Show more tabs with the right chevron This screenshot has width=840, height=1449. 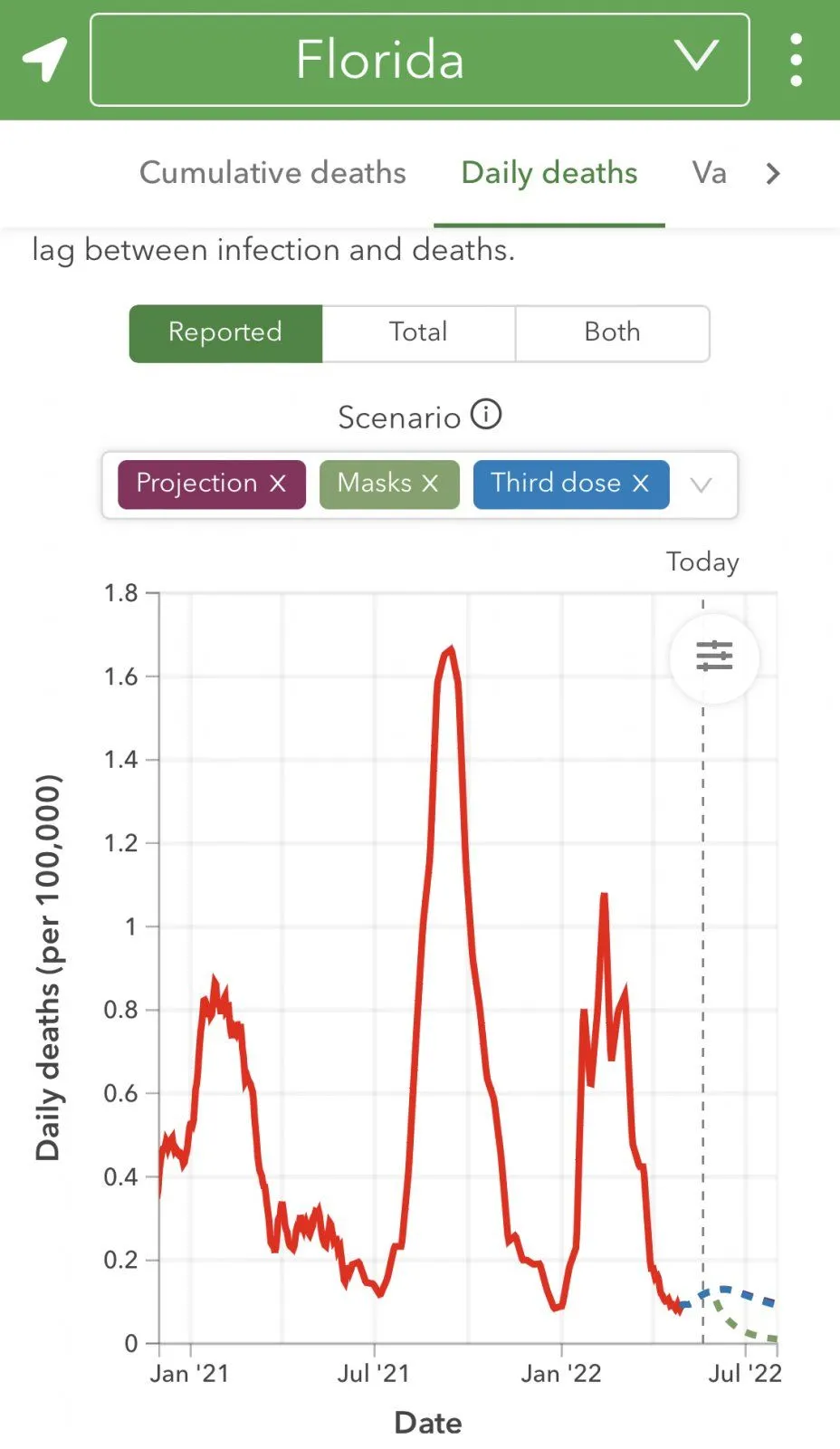point(772,173)
